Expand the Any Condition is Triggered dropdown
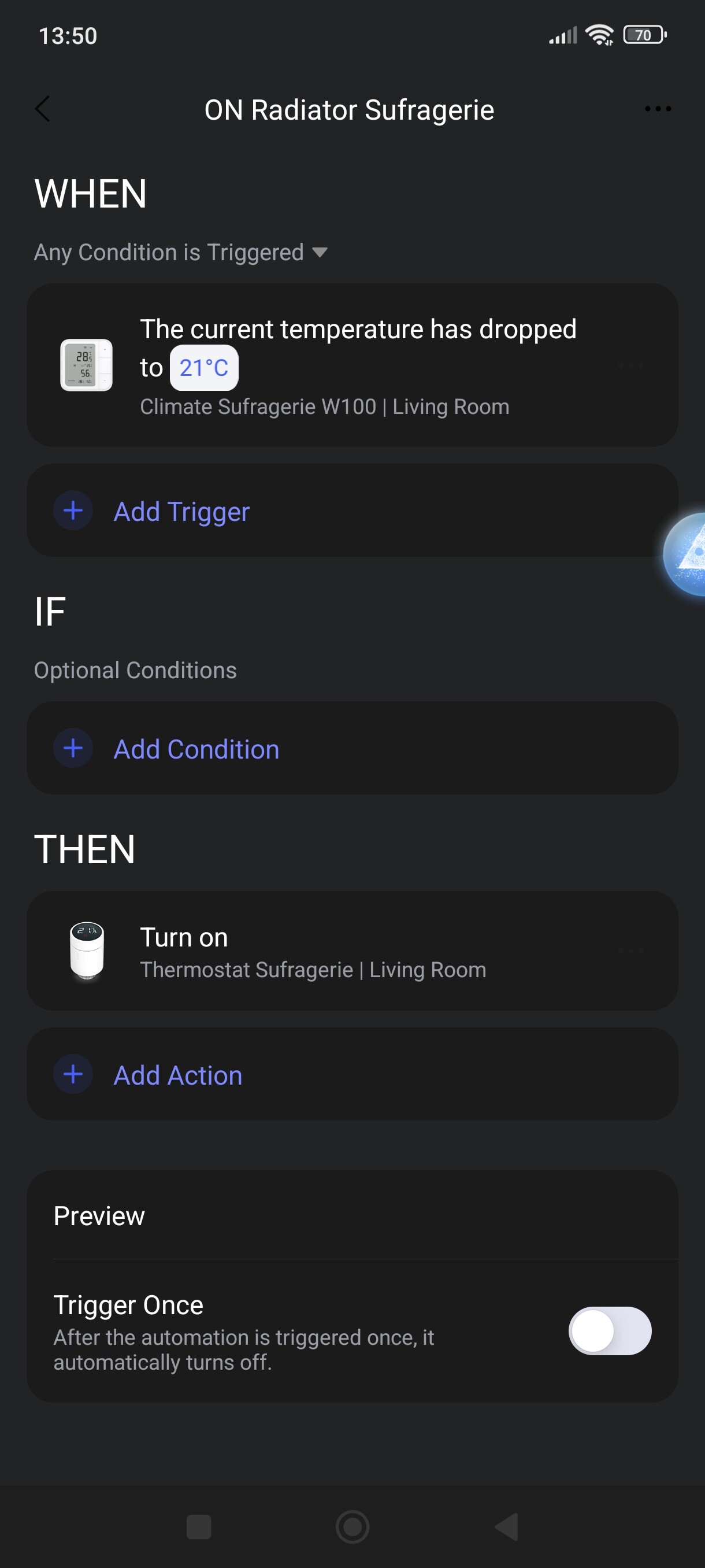Viewport: 705px width, 1568px height. click(181, 253)
